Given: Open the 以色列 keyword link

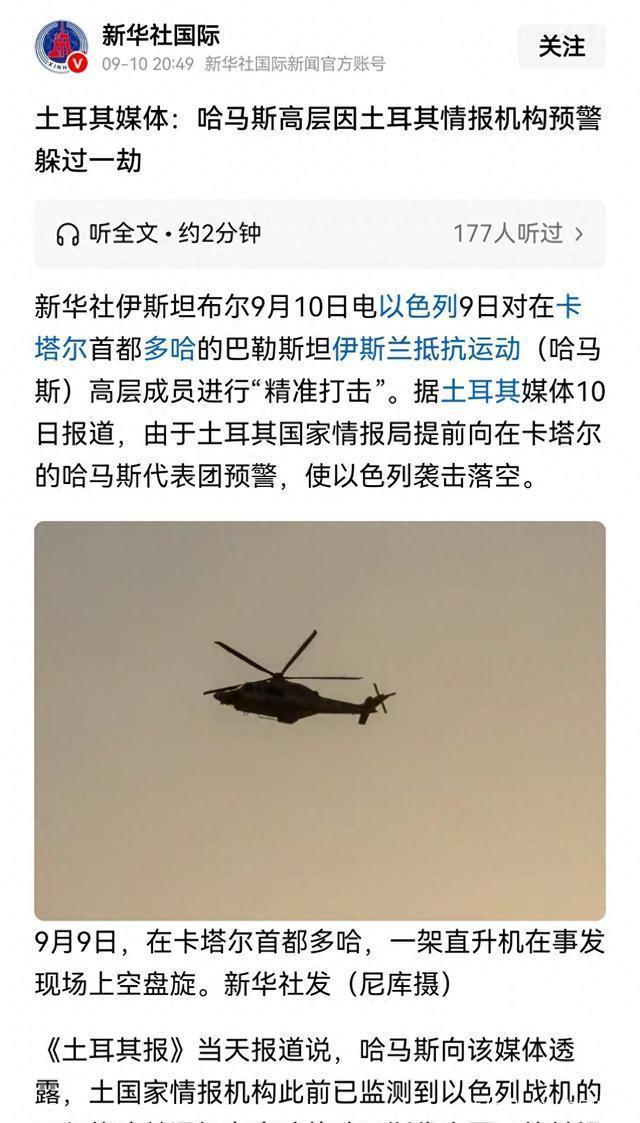Looking at the screenshot, I should [x=417, y=305].
